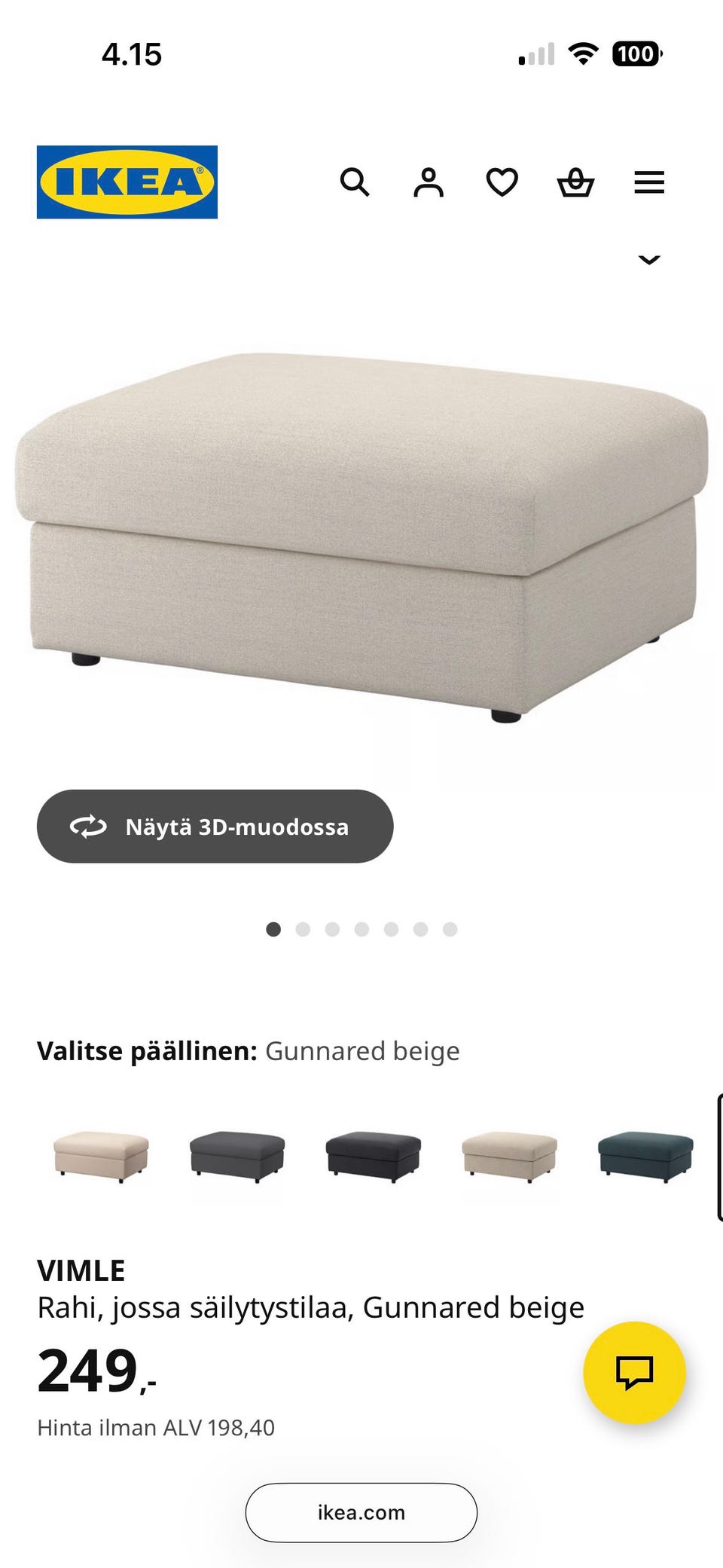The height and width of the screenshot is (1568, 723).
Task: Tap the status bar battery indicator
Action: tap(636, 54)
